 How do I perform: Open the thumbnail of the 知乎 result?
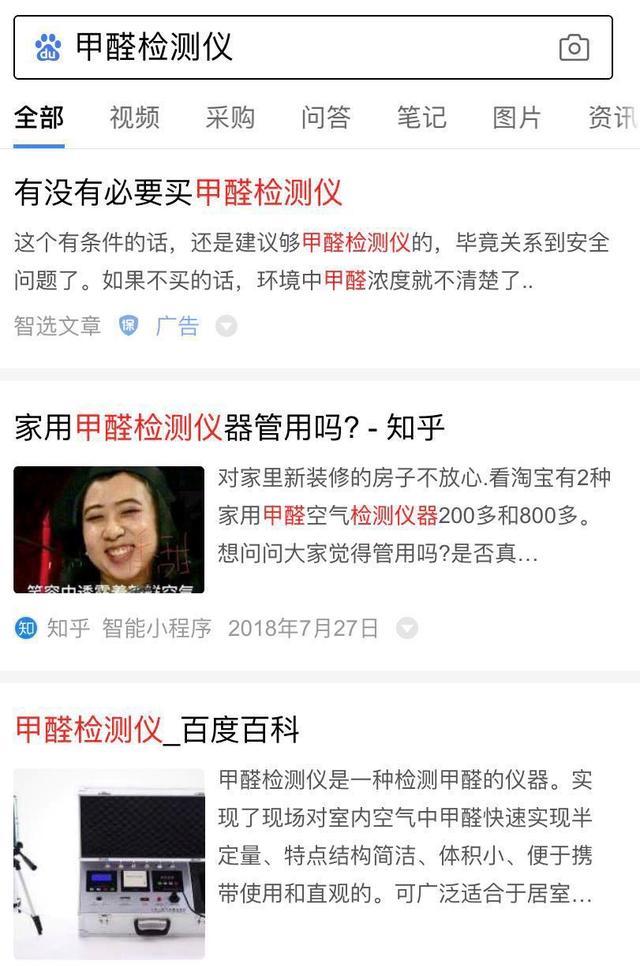109,529
